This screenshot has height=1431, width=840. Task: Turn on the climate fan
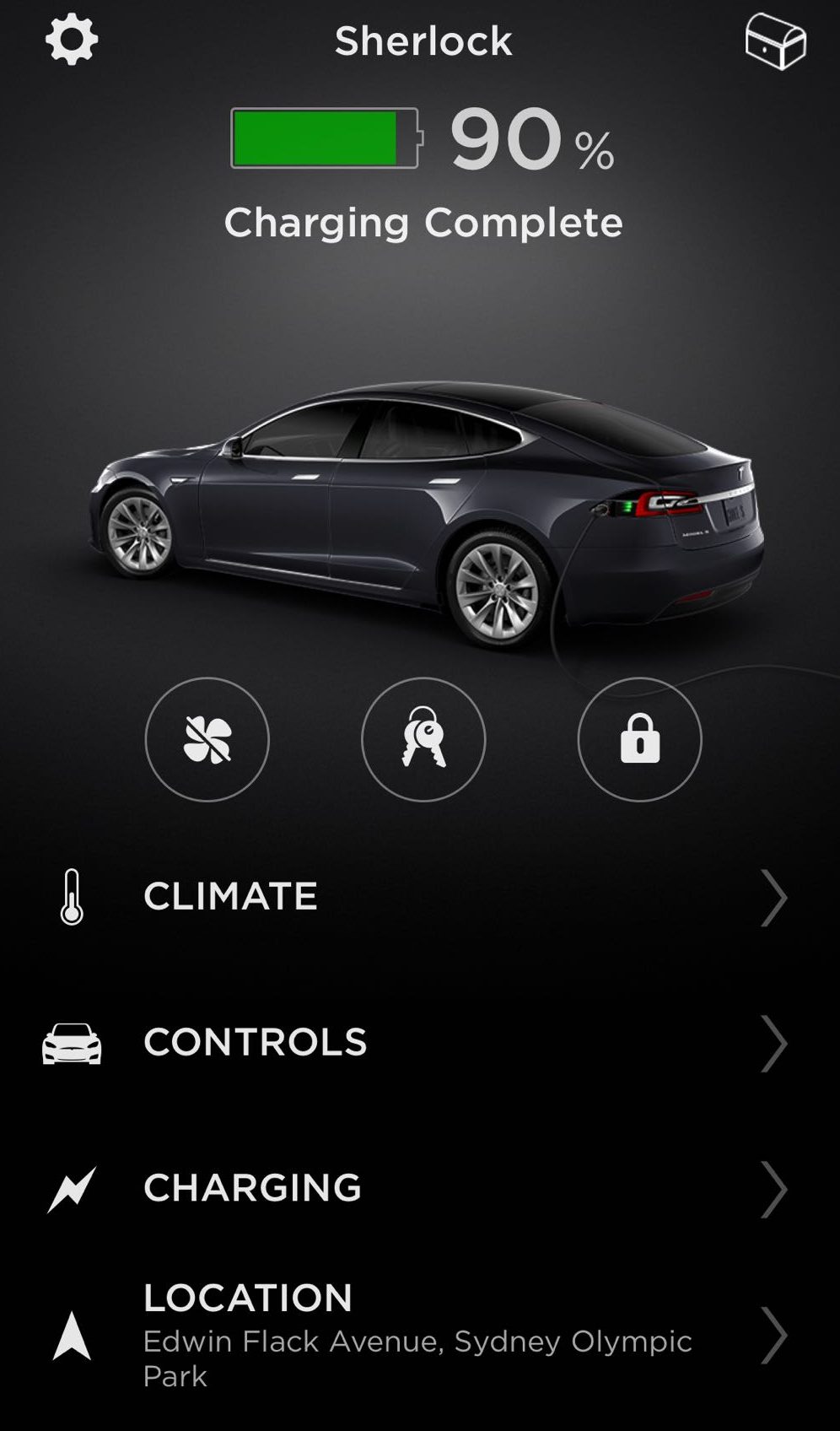207,739
